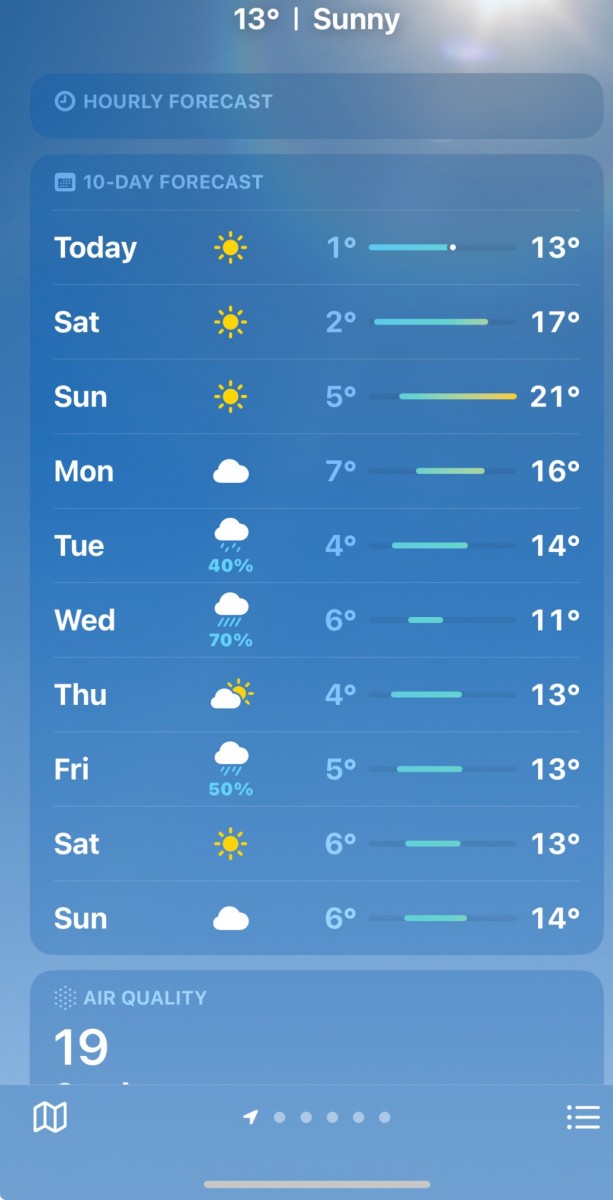The height and width of the screenshot is (1200, 613).
Task: Open Wednesday's 70% rain forecast
Action: click(x=316, y=620)
